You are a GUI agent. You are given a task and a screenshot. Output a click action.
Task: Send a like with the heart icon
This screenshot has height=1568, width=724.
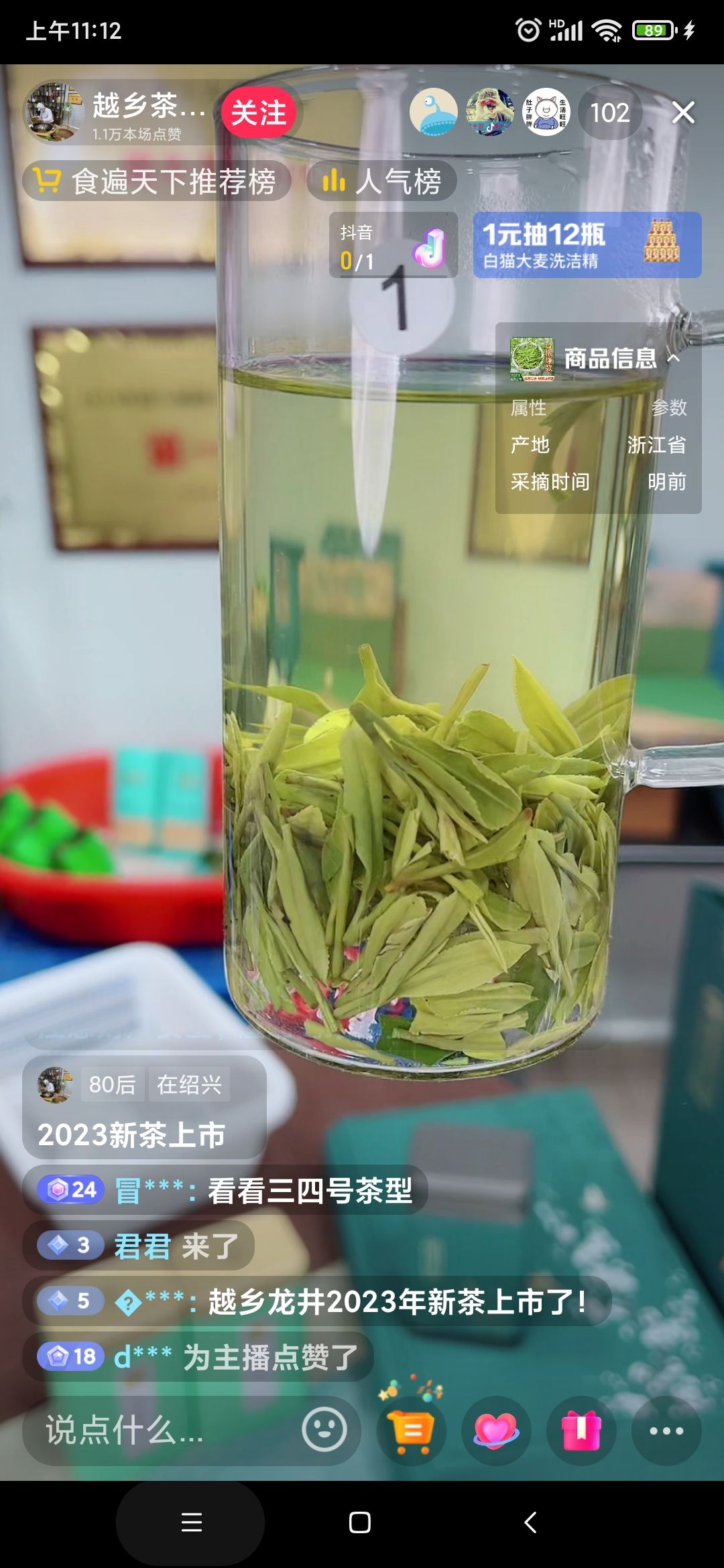coord(496,1430)
